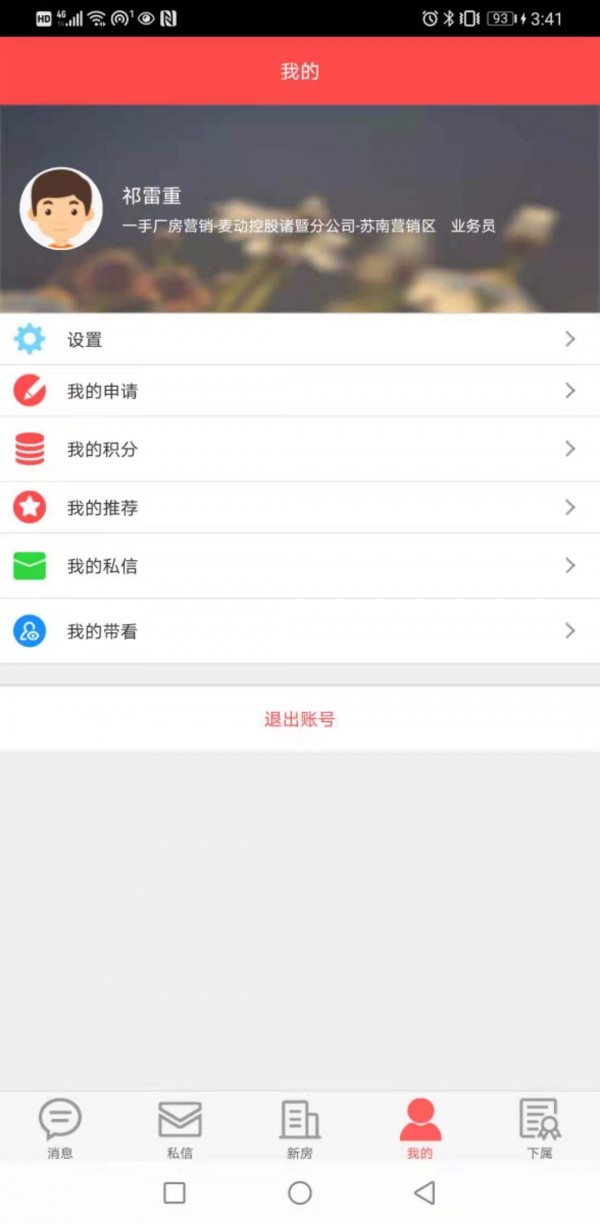This screenshot has height=1224, width=600.
Task: Return to the system home screen
Action: click(x=300, y=1192)
